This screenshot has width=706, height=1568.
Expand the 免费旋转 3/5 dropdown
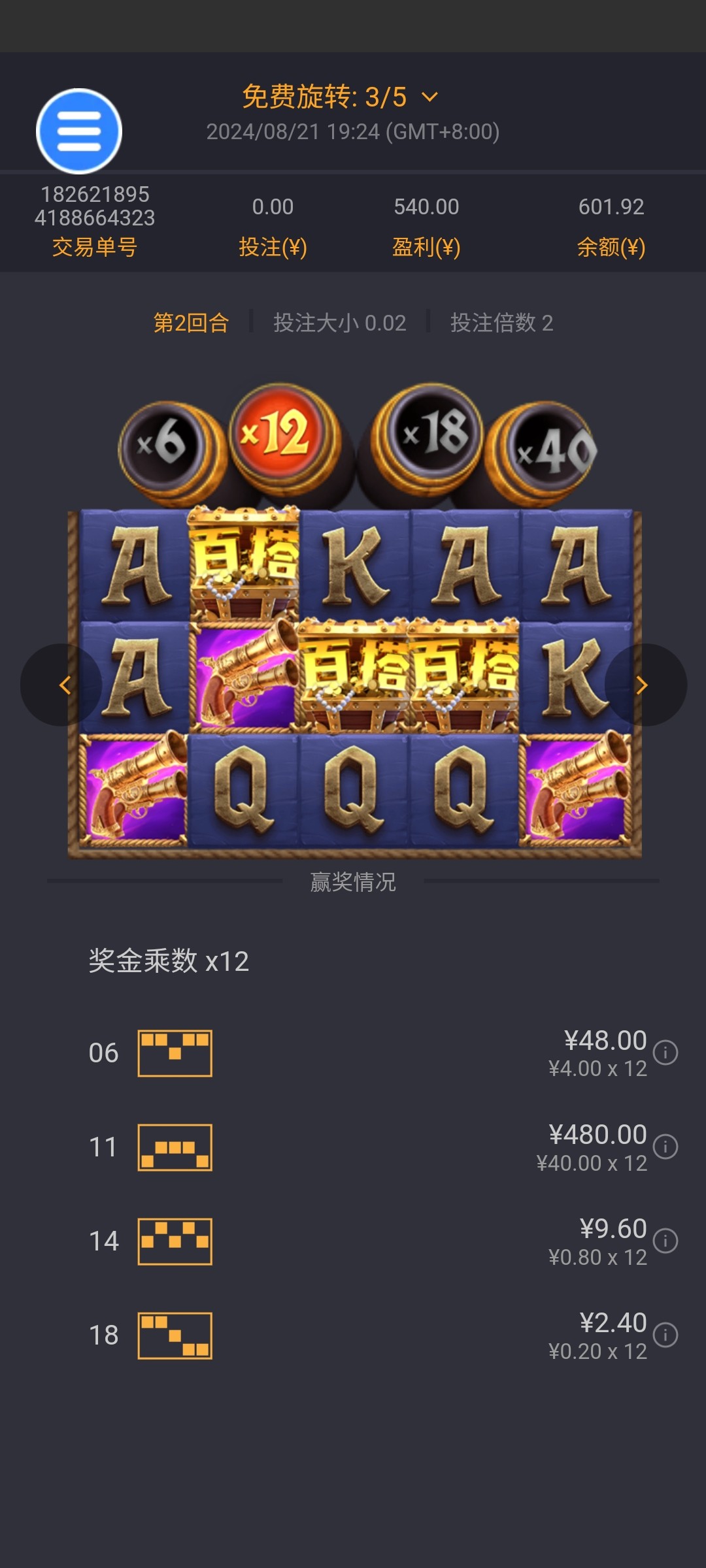340,97
